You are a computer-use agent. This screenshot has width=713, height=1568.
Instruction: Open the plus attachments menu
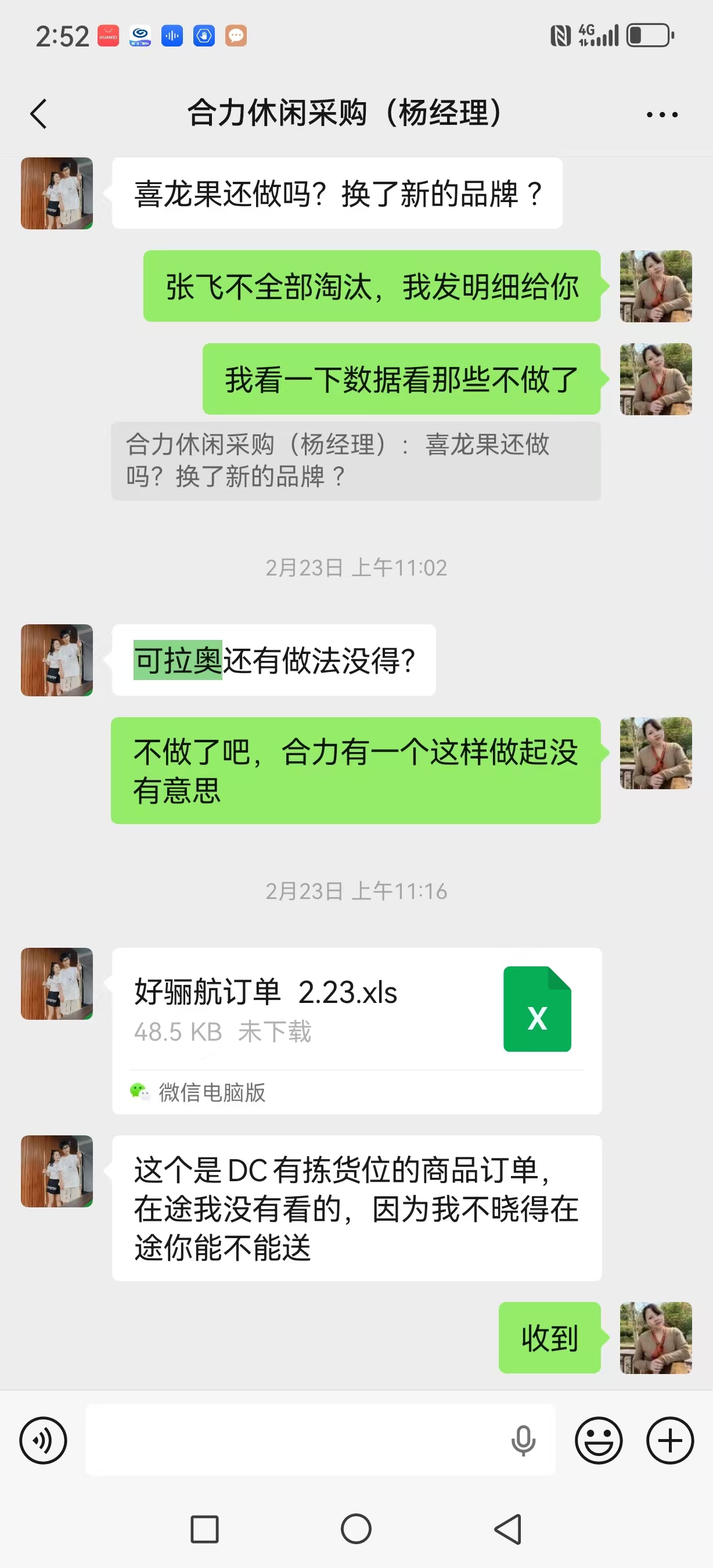point(670,1440)
